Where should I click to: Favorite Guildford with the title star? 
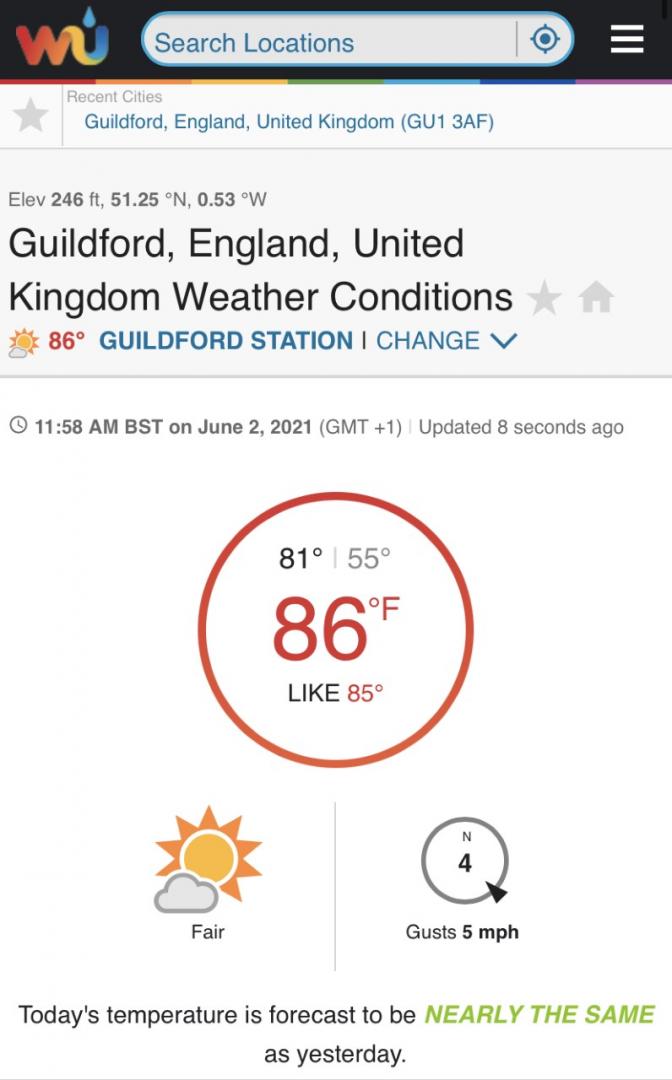point(545,297)
